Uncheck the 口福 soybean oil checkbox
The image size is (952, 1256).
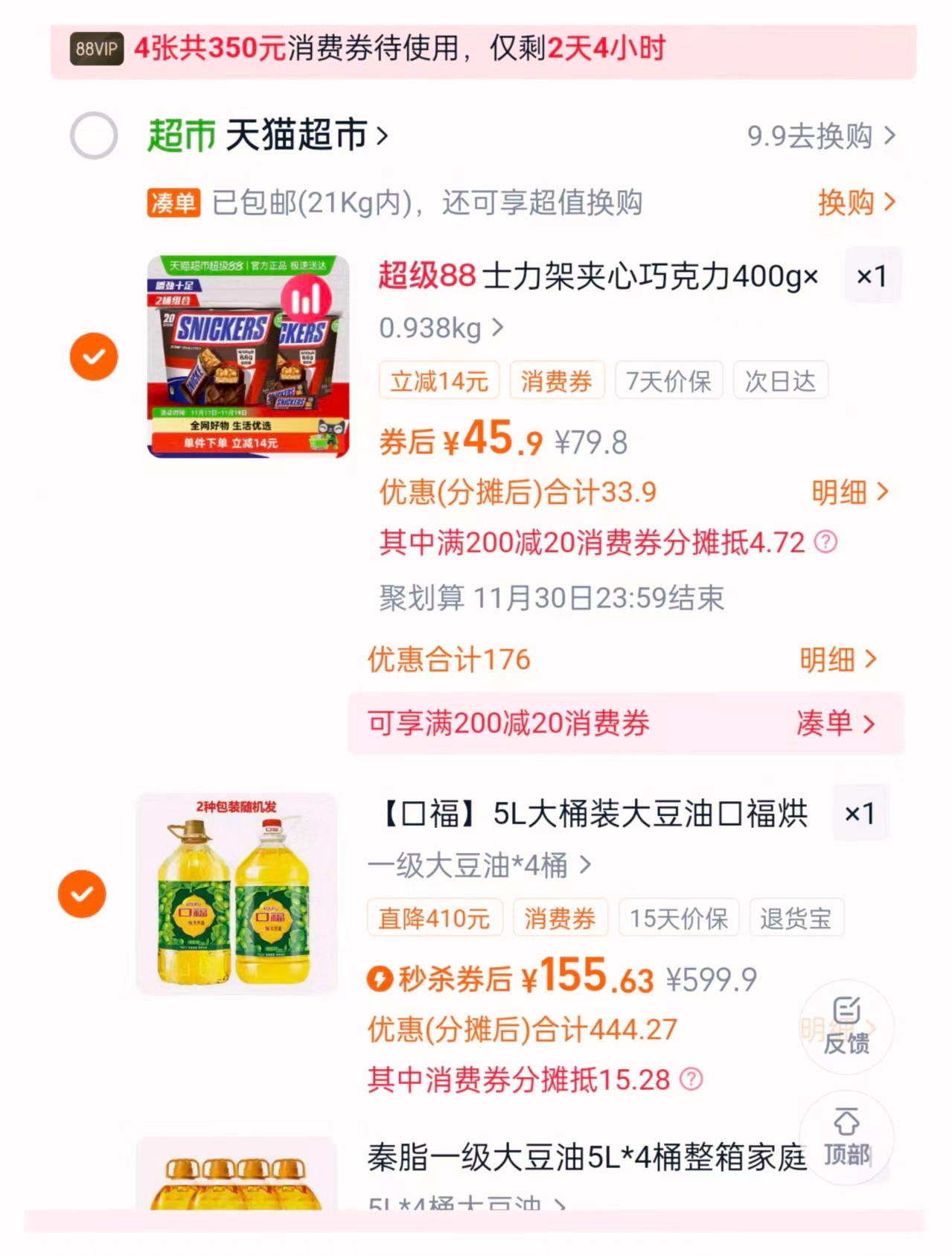pos(83,894)
